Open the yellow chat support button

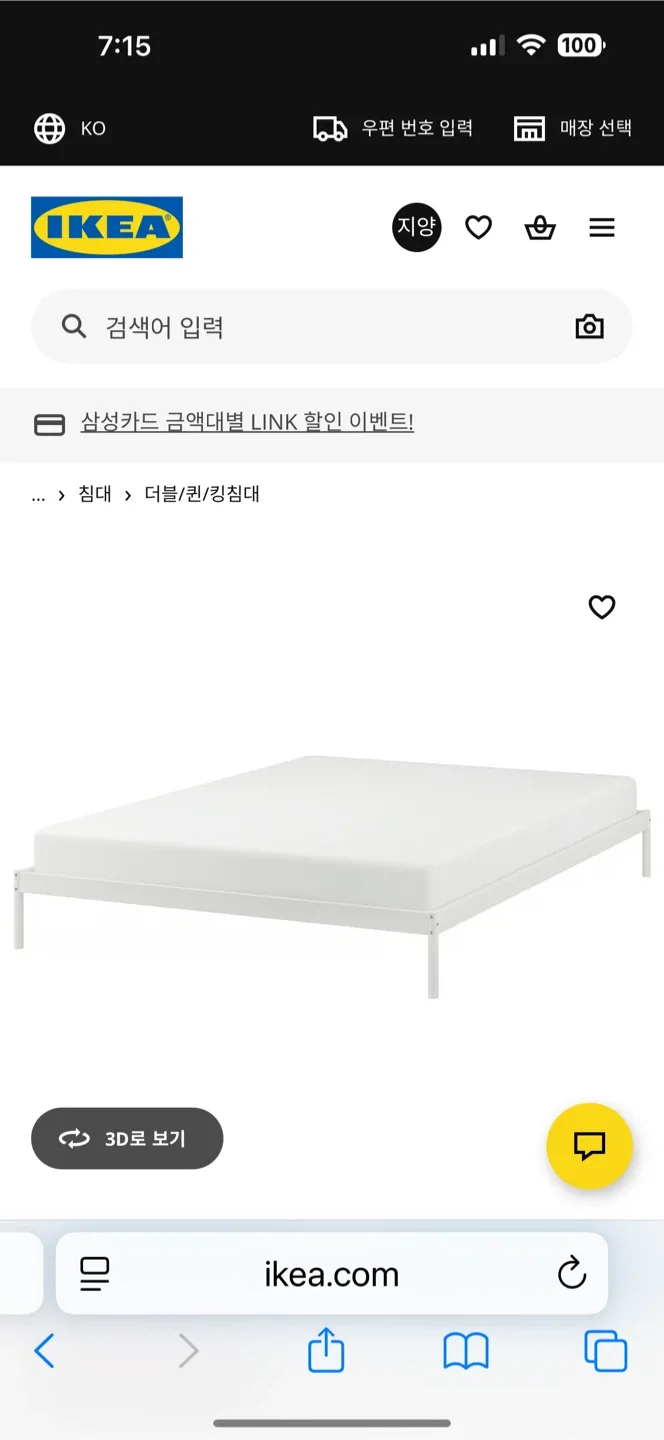point(589,1146)
